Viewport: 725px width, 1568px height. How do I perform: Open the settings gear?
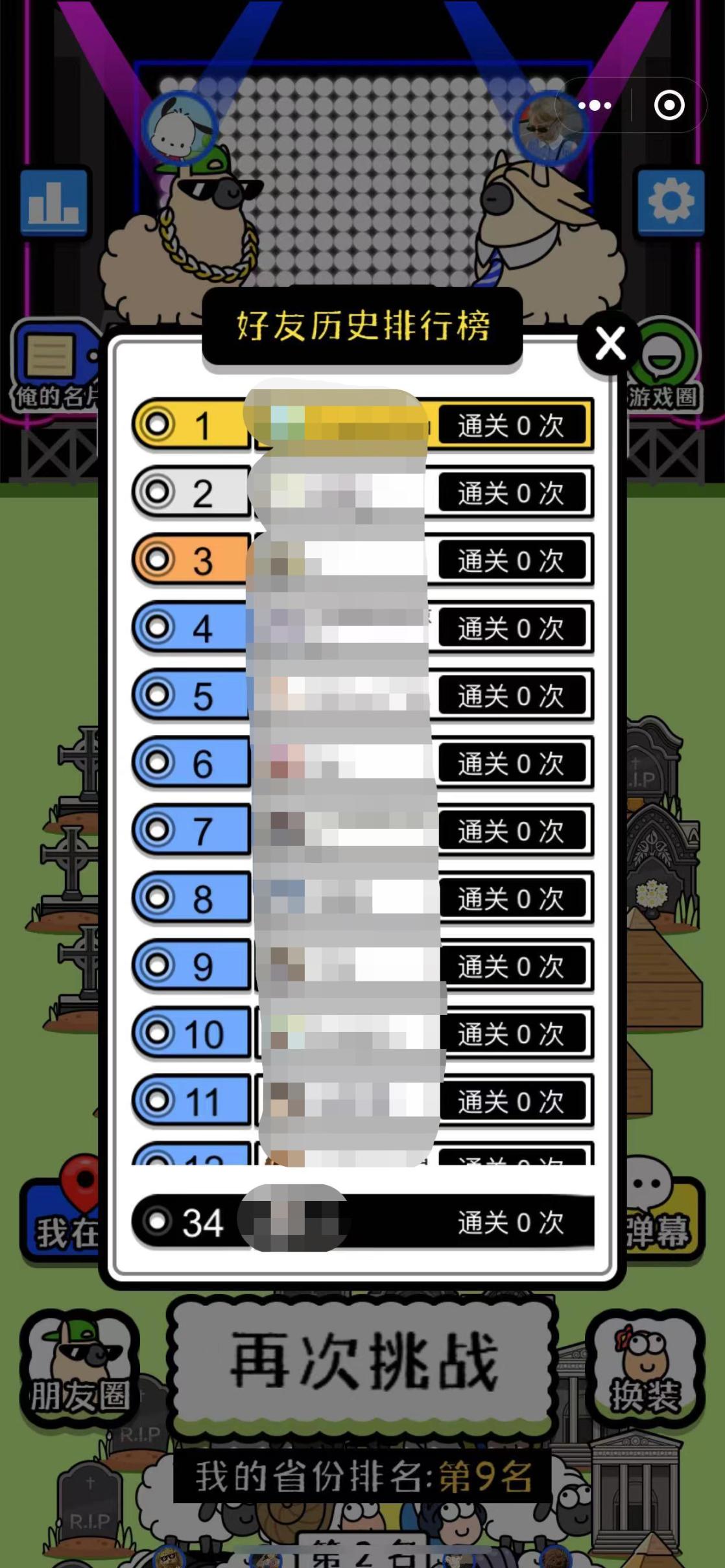(x=671, y=202)
